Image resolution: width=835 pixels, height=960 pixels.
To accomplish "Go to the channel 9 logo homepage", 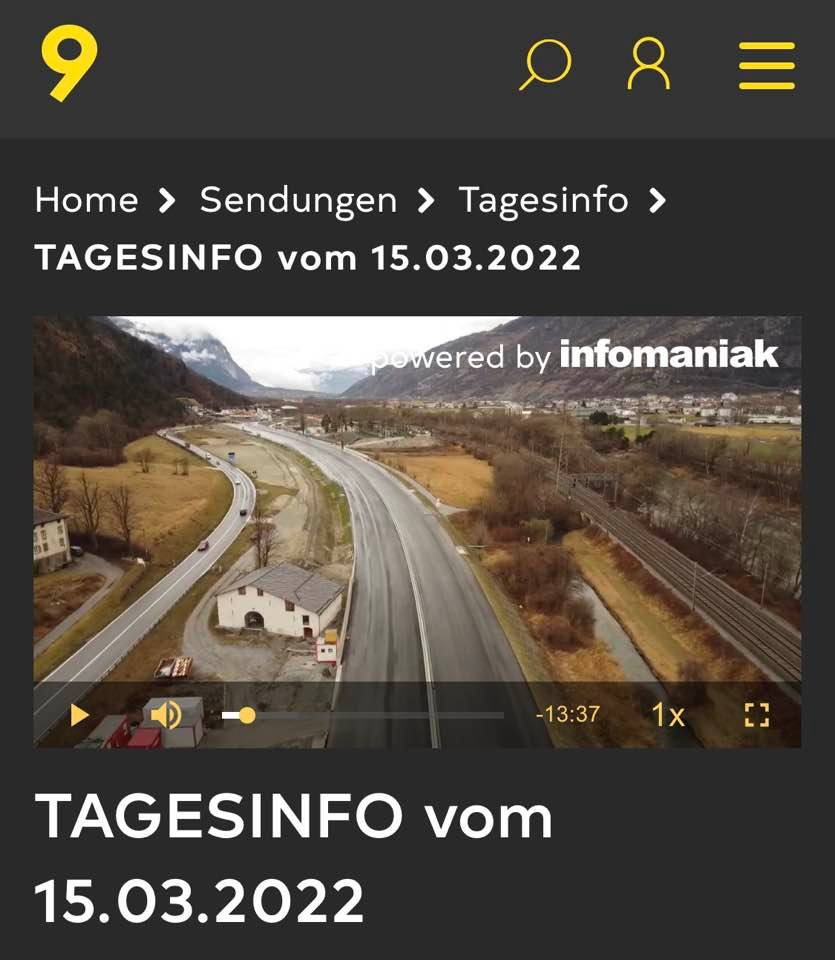I will tap(69, 63).
